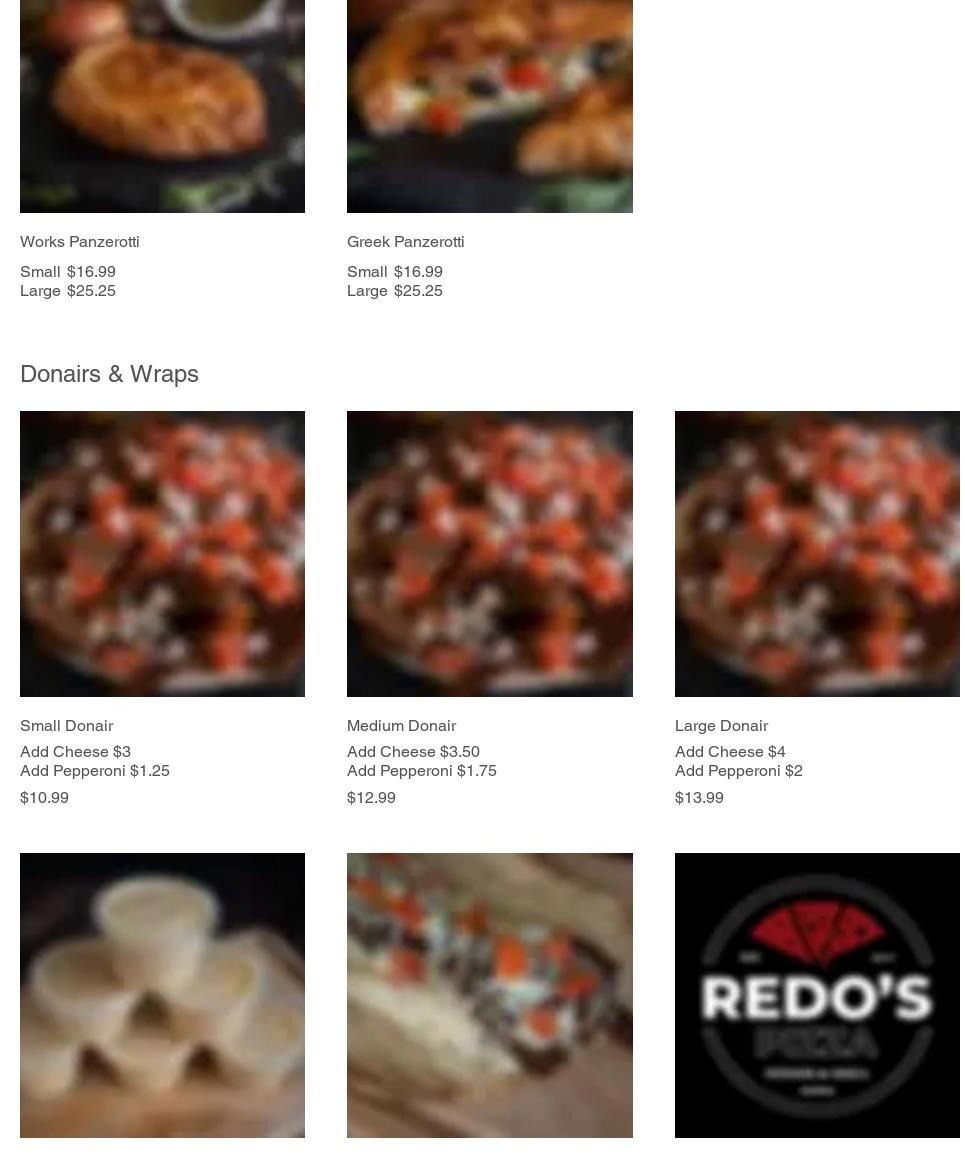
Task: Open the Medium Donair card
Action: [489, 554]
